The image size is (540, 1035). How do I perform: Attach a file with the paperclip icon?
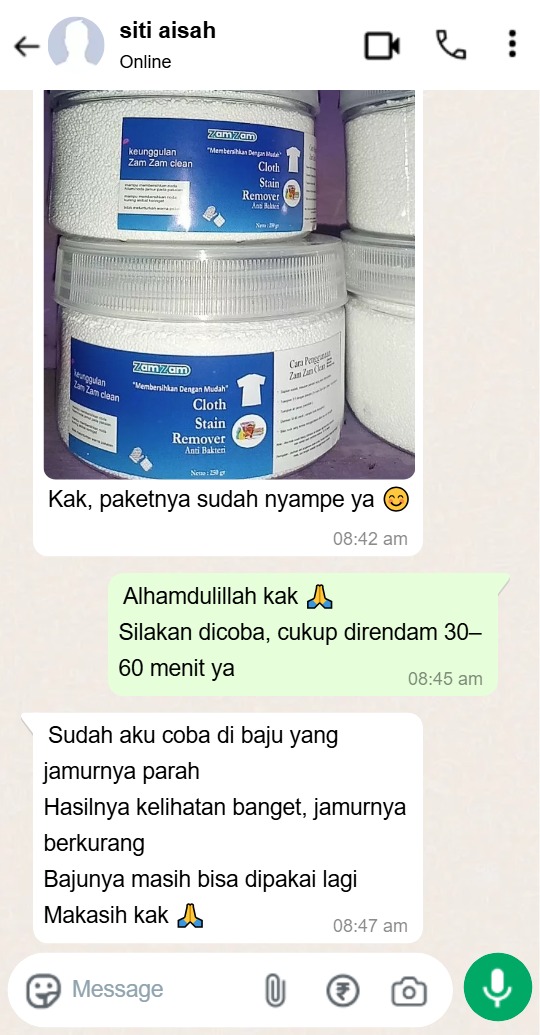(275, 991)
